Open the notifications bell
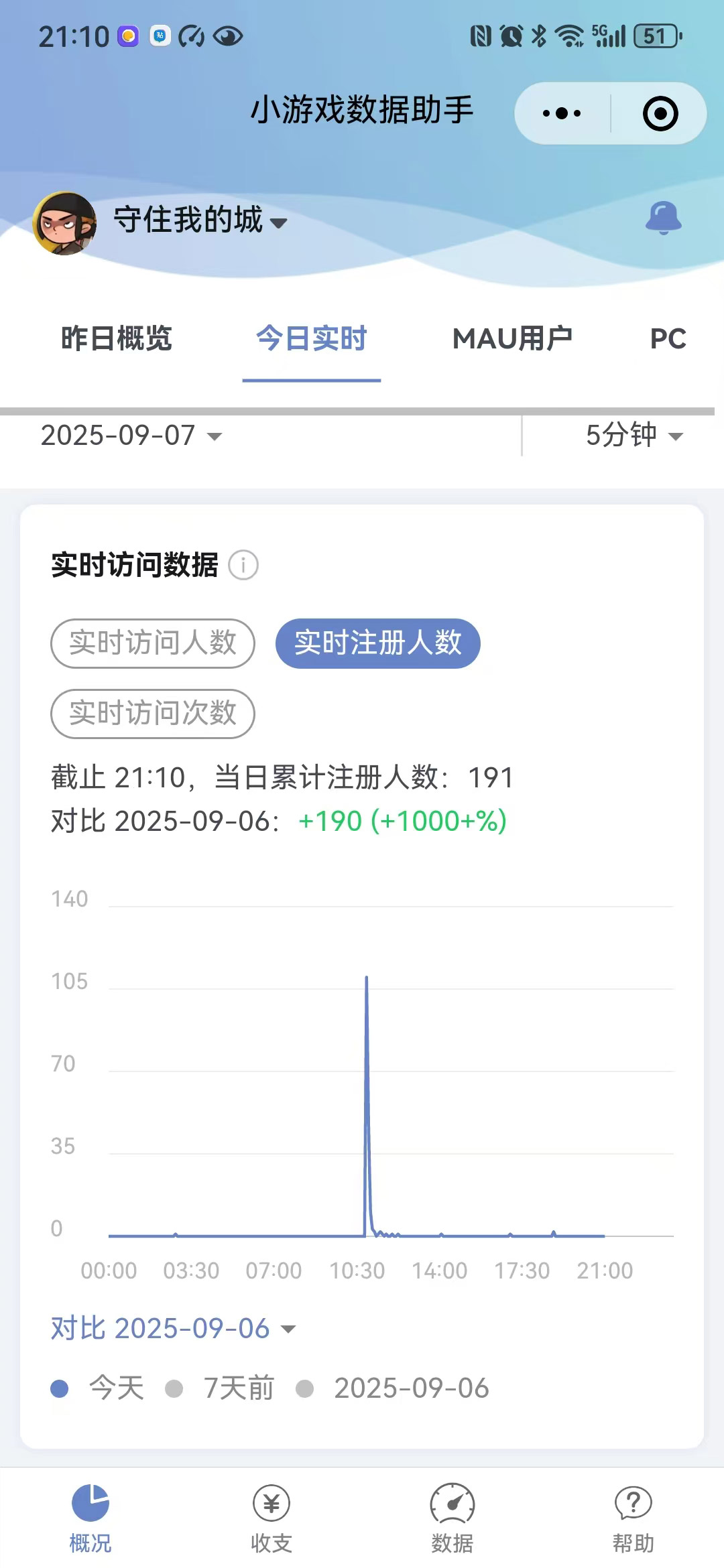The image size is (724, 1568). coord(663,218)
